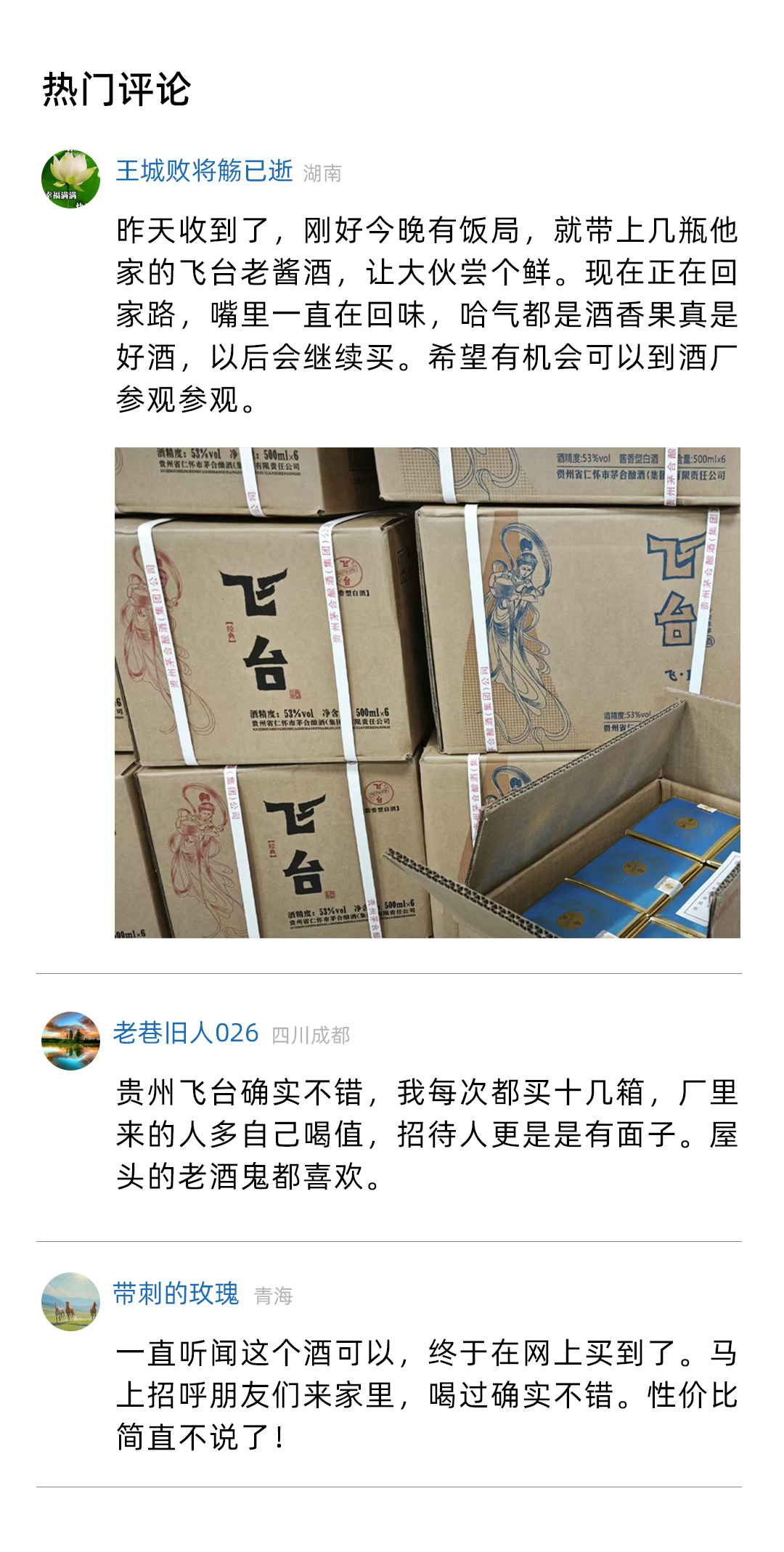Open the profile of 带刺的玫瑰
Screen dimensions: 784x1552
[176, 1293]
